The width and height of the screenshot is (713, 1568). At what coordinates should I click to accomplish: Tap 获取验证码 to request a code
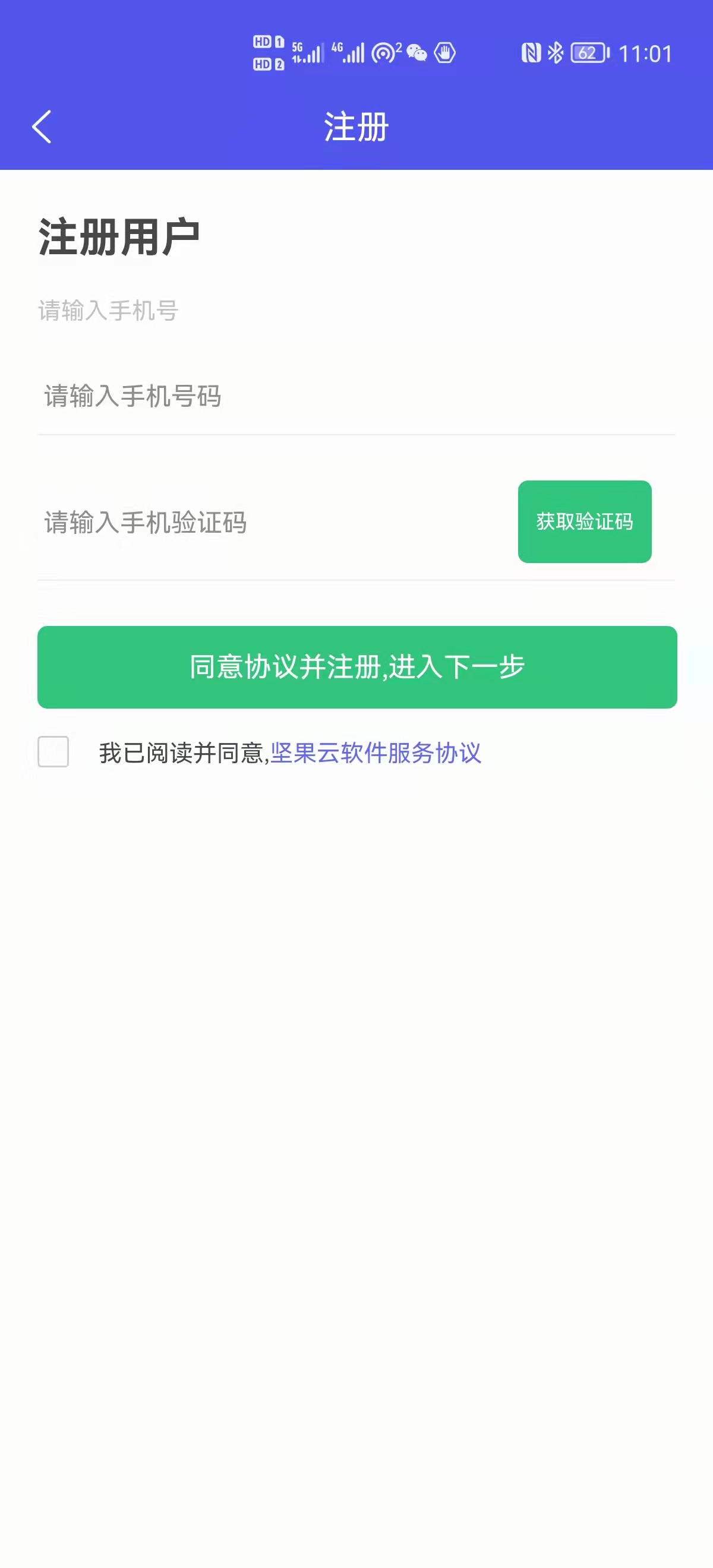(x=585, y=521)
